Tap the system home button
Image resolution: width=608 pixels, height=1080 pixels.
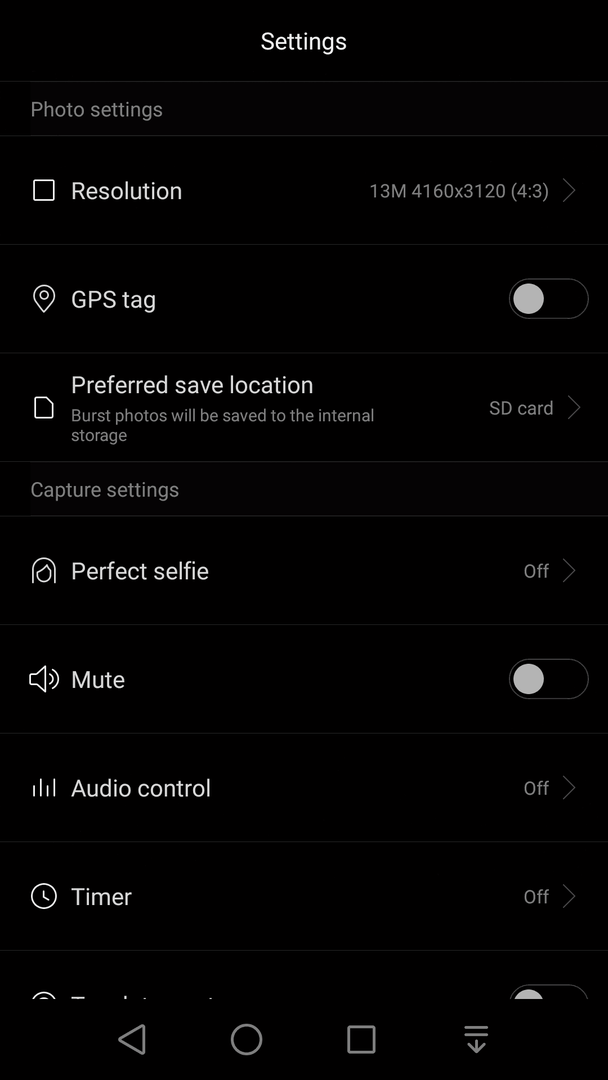pyautogui.click(x=247, y=1039)
